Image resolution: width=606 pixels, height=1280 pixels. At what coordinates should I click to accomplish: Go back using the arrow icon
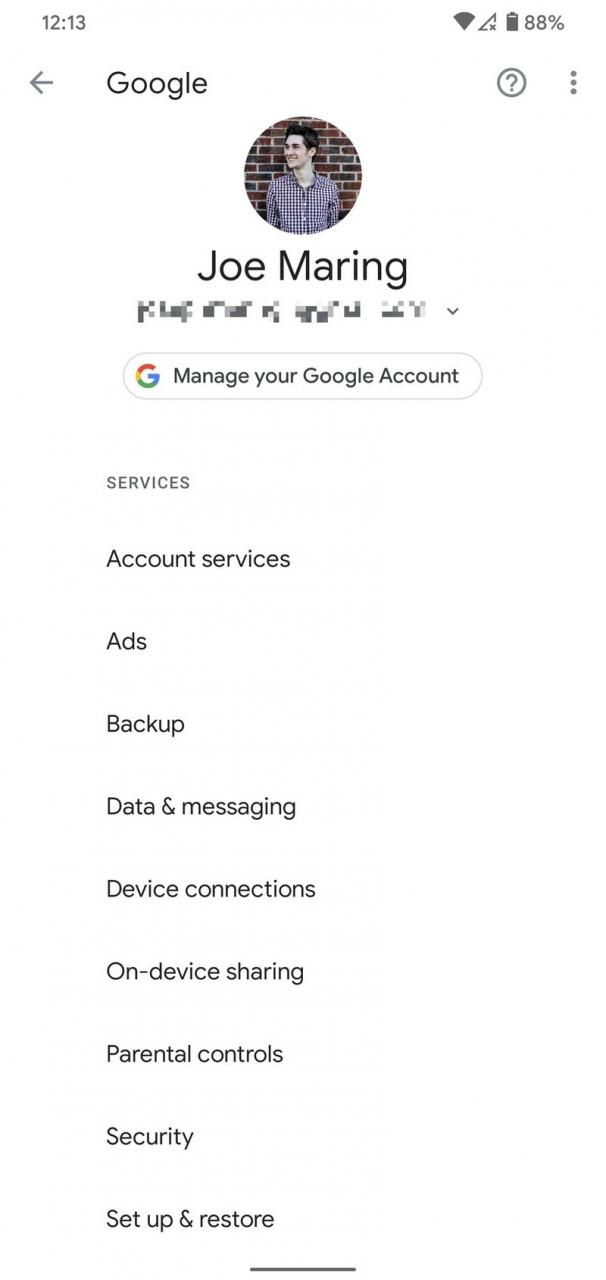tap(41, 83)
